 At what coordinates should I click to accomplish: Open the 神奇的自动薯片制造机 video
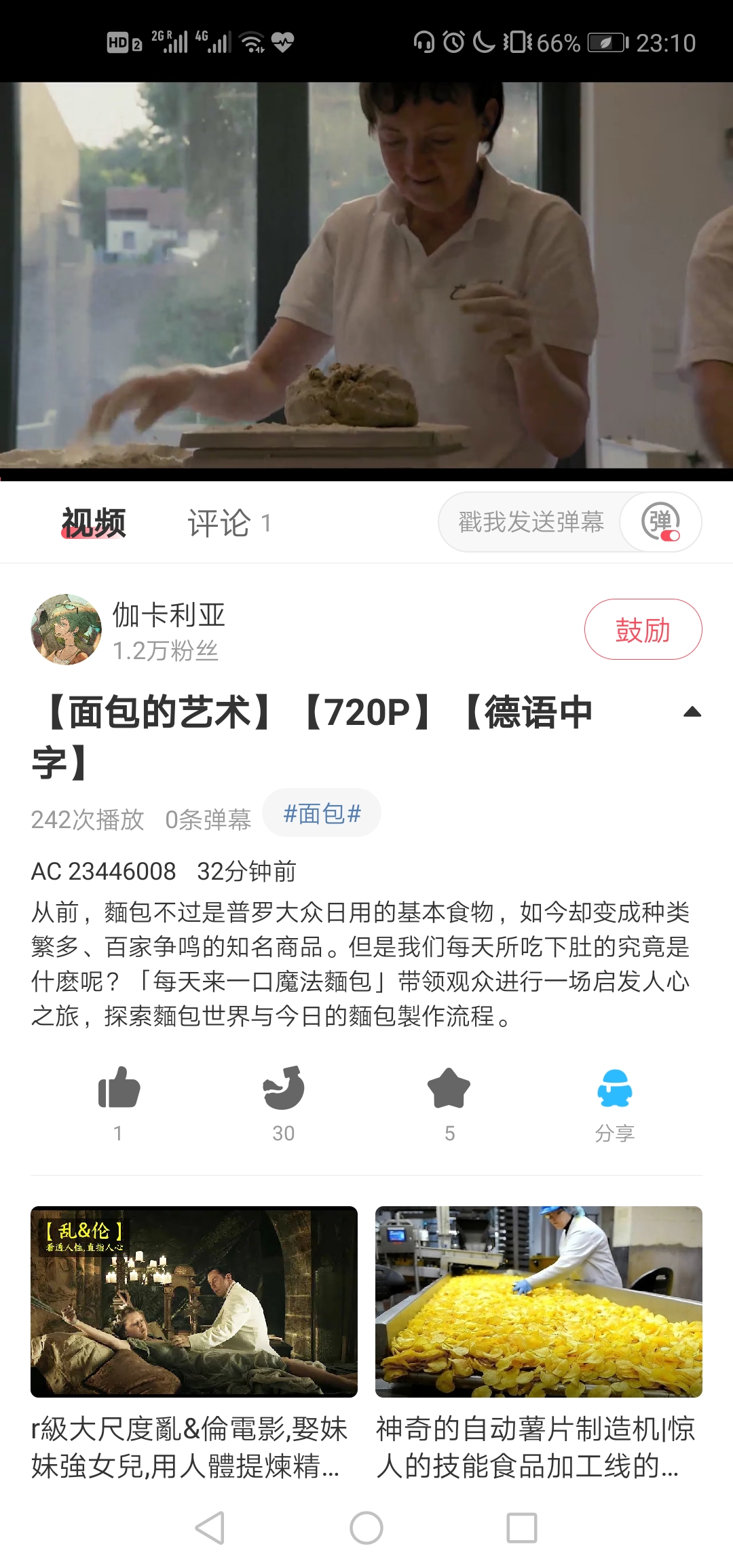538,1301
